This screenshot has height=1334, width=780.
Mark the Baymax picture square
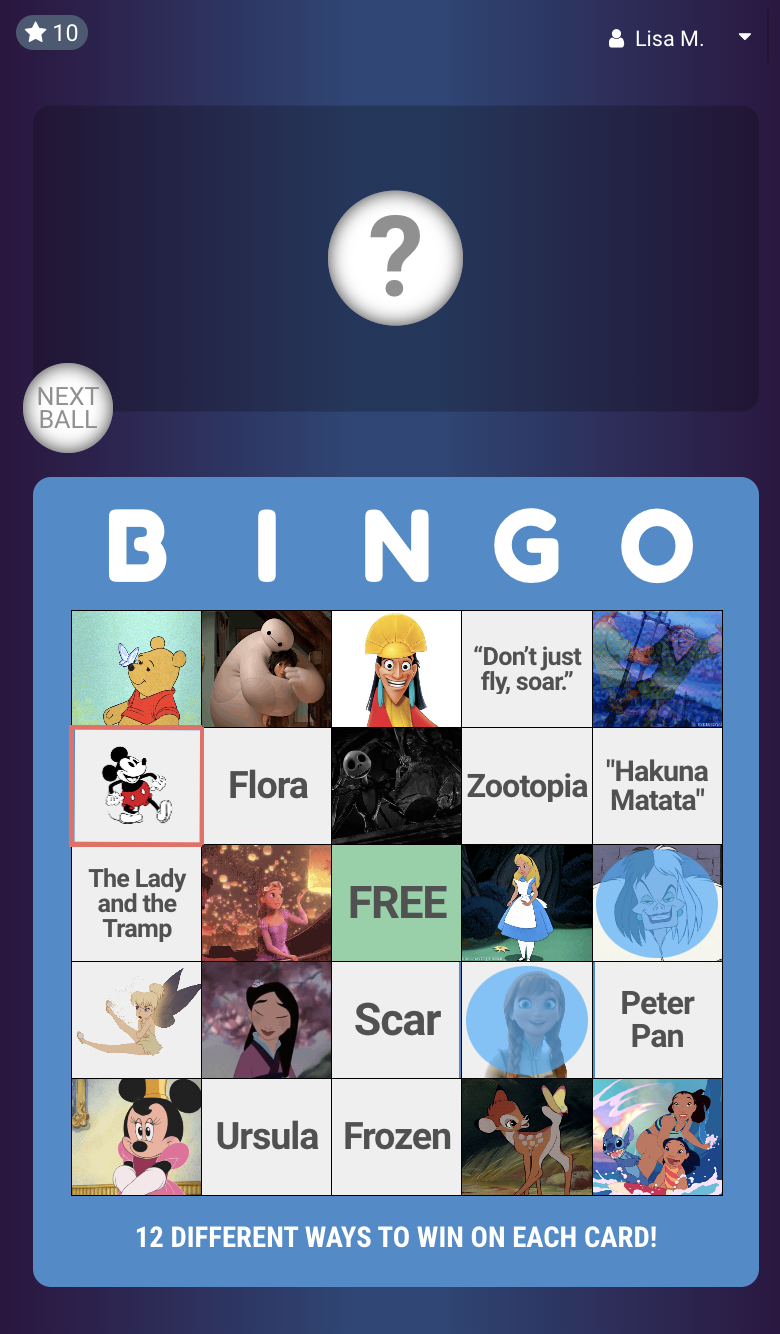coord(267,669)
